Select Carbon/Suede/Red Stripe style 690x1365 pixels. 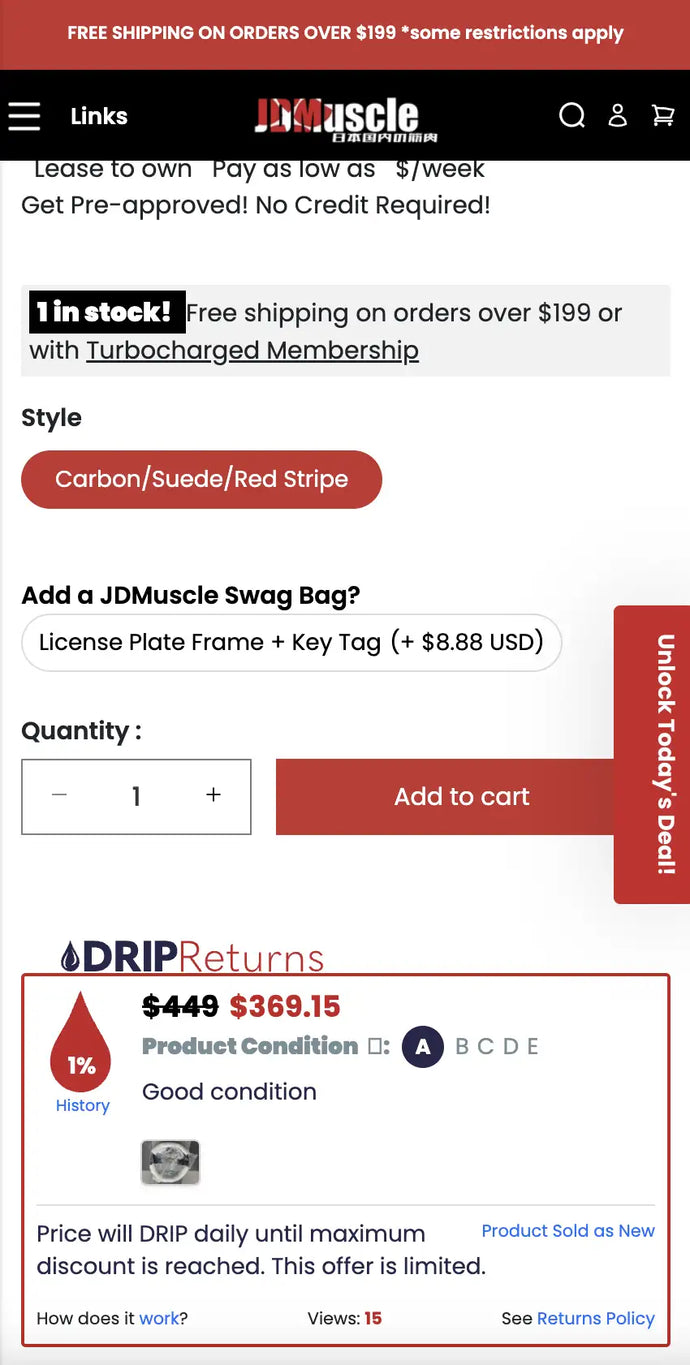[202, 479]
